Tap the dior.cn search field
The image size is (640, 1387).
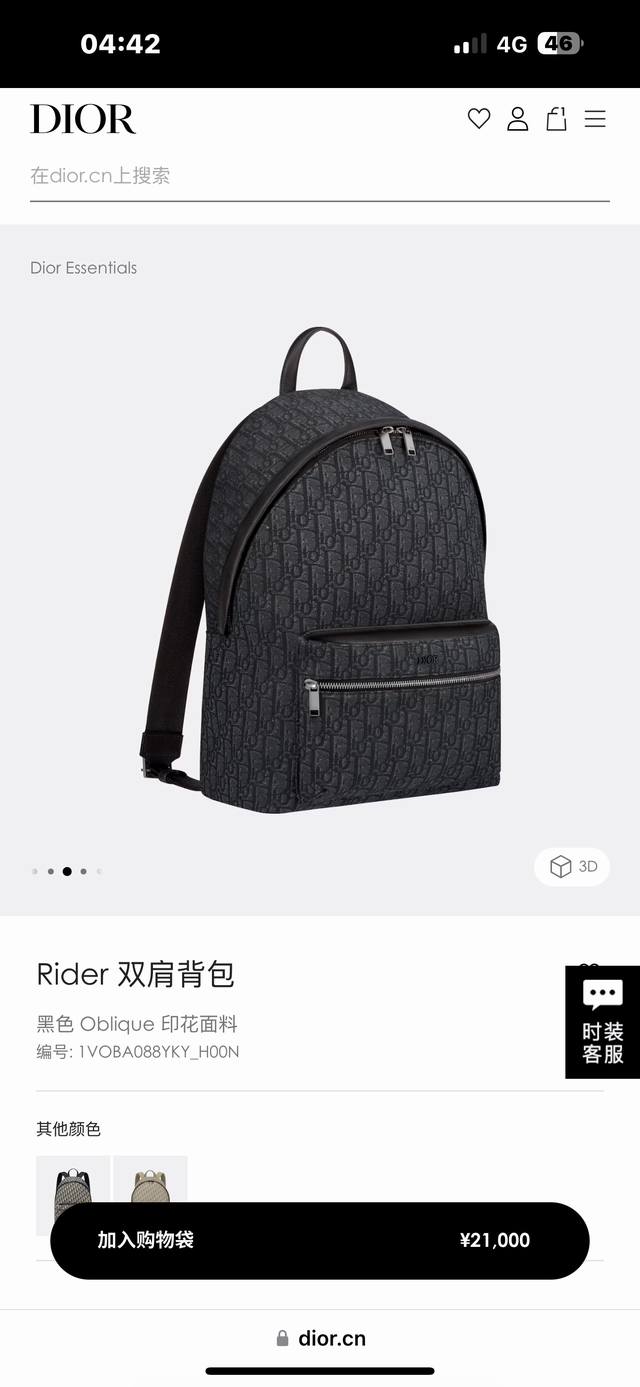pos(319,176)
